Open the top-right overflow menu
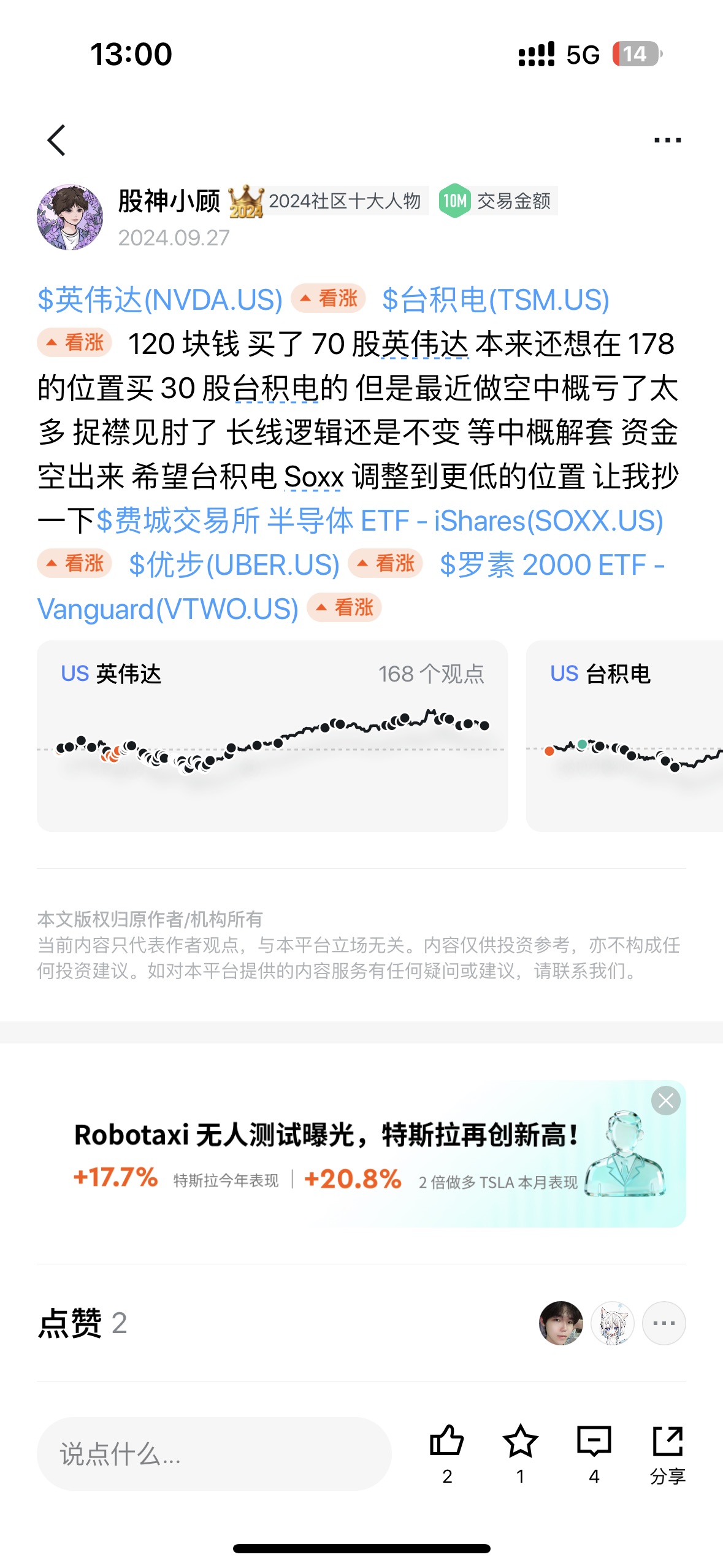This screenshot has height=1568, width=723. point(667,140)
